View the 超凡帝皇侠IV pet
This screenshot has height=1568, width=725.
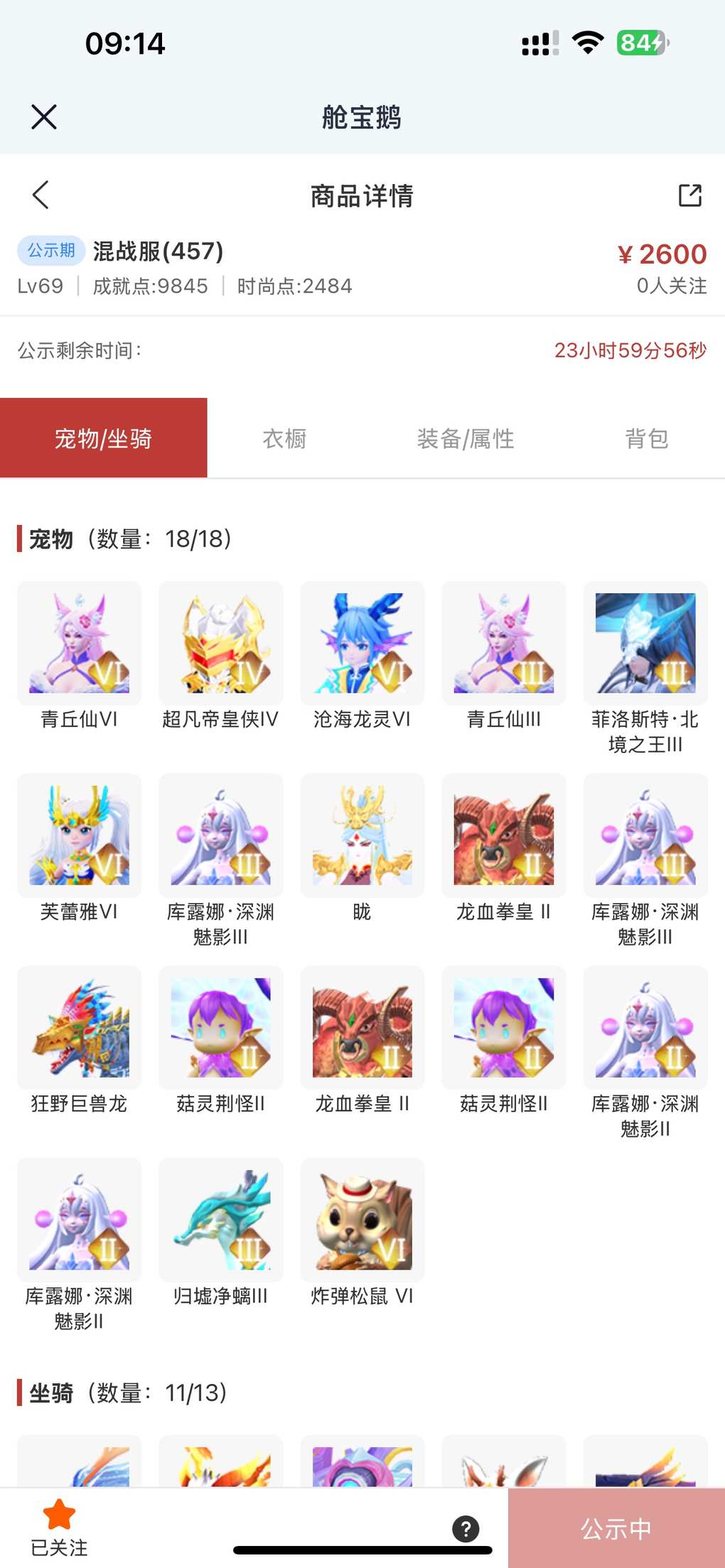point(220,644)
